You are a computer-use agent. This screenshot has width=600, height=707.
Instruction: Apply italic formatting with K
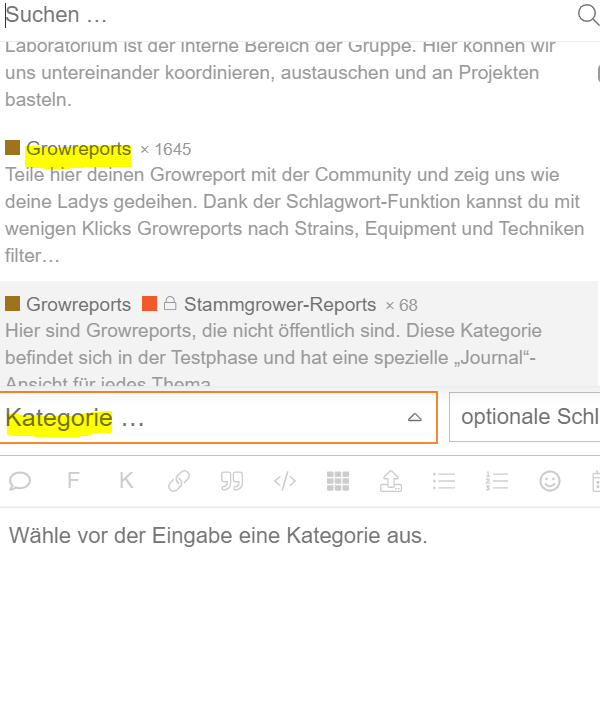(x=126, y=481)
